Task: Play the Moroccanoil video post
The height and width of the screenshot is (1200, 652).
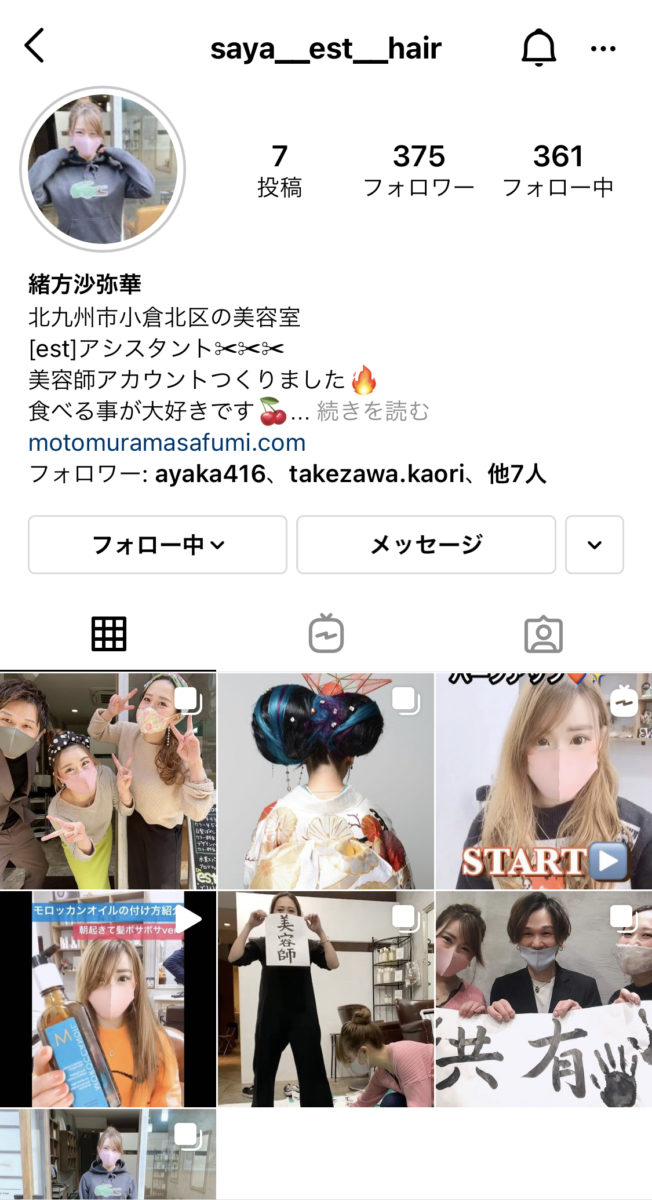Action: pyautogui.click(x=108, y=999)
